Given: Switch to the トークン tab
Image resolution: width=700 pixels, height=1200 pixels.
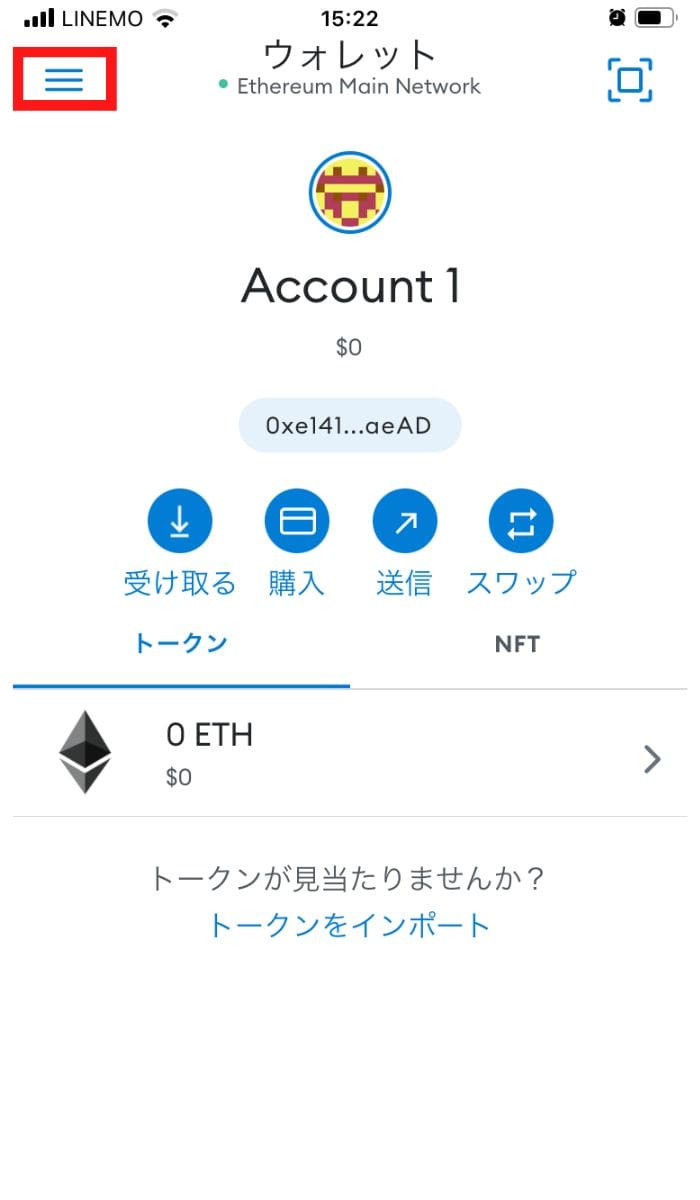Looking at the screenshot, I should (x=181, y=643).
